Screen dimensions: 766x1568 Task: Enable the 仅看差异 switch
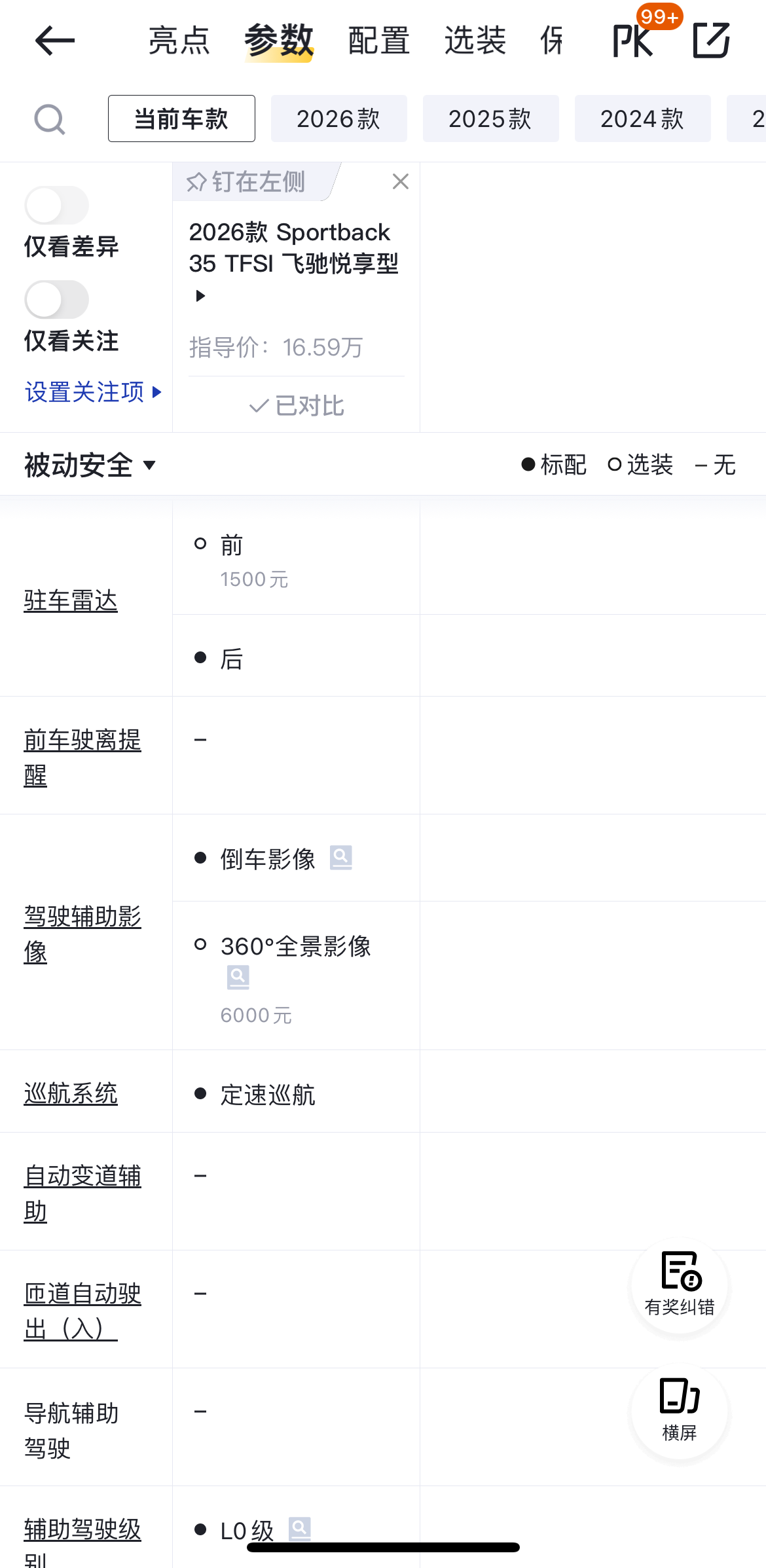(56, 205)
